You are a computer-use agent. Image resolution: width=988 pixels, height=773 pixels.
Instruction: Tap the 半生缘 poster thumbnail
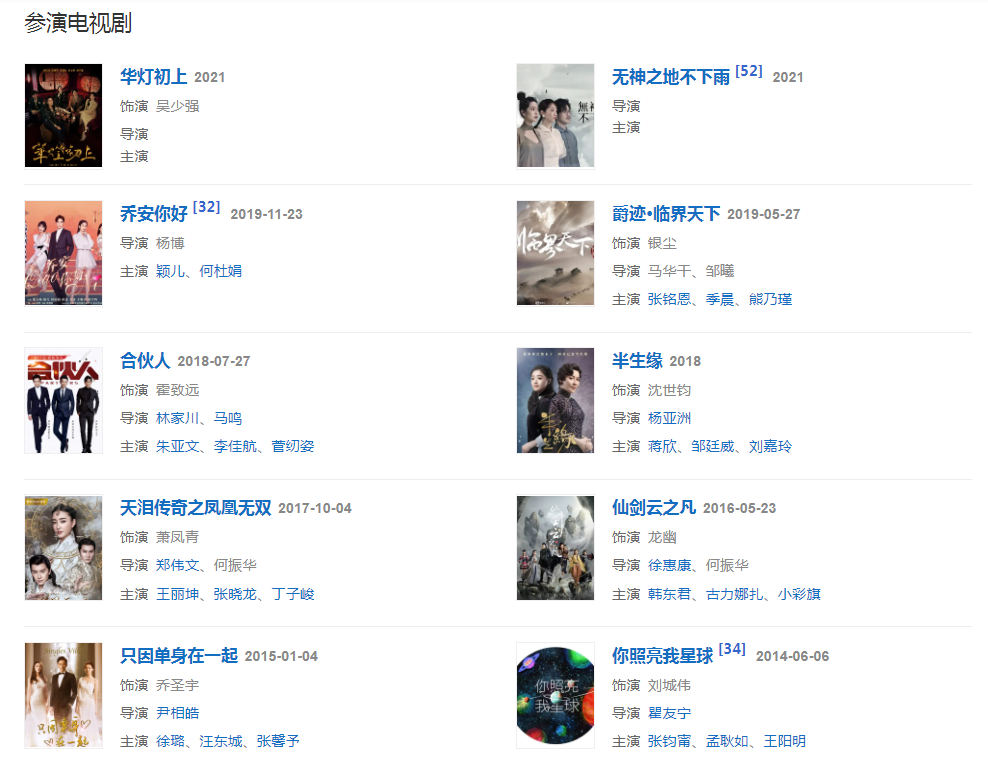pyautogui.click(x=555, y=400)
